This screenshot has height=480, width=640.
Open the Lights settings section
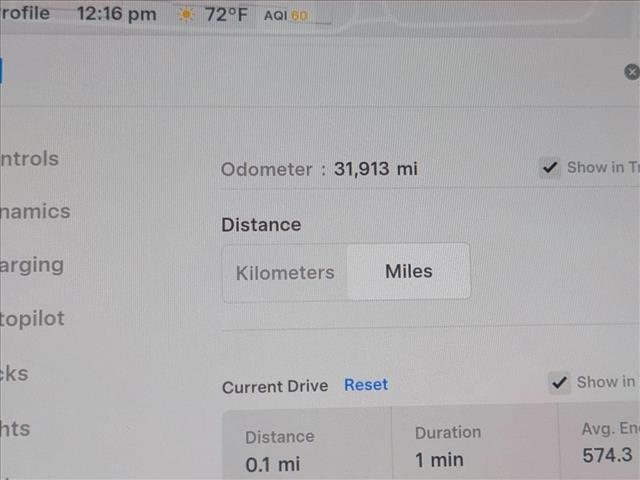click(x=16, y=428)
